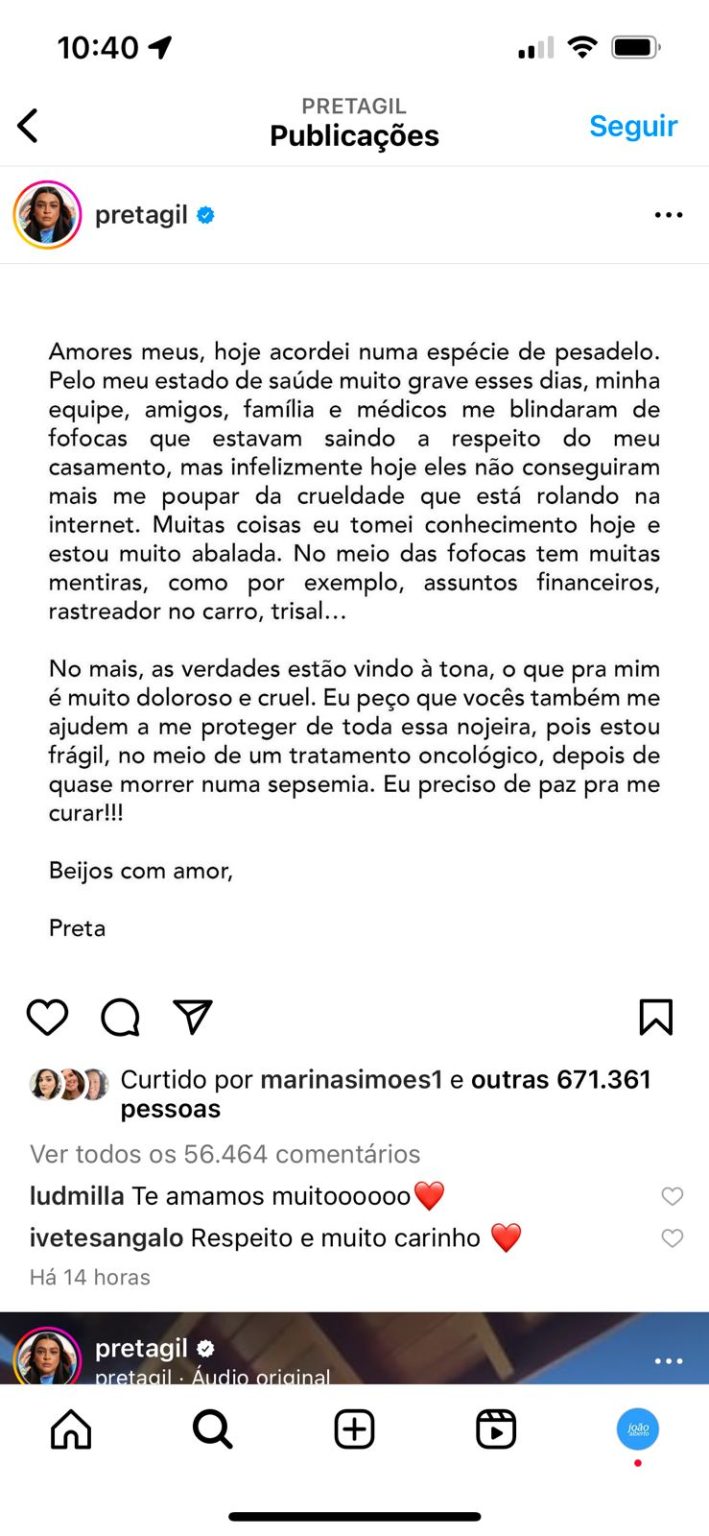Ver todos os 56.464 comentários
The width and height of the screenshot is (709, 1536).
(225, 1154)
